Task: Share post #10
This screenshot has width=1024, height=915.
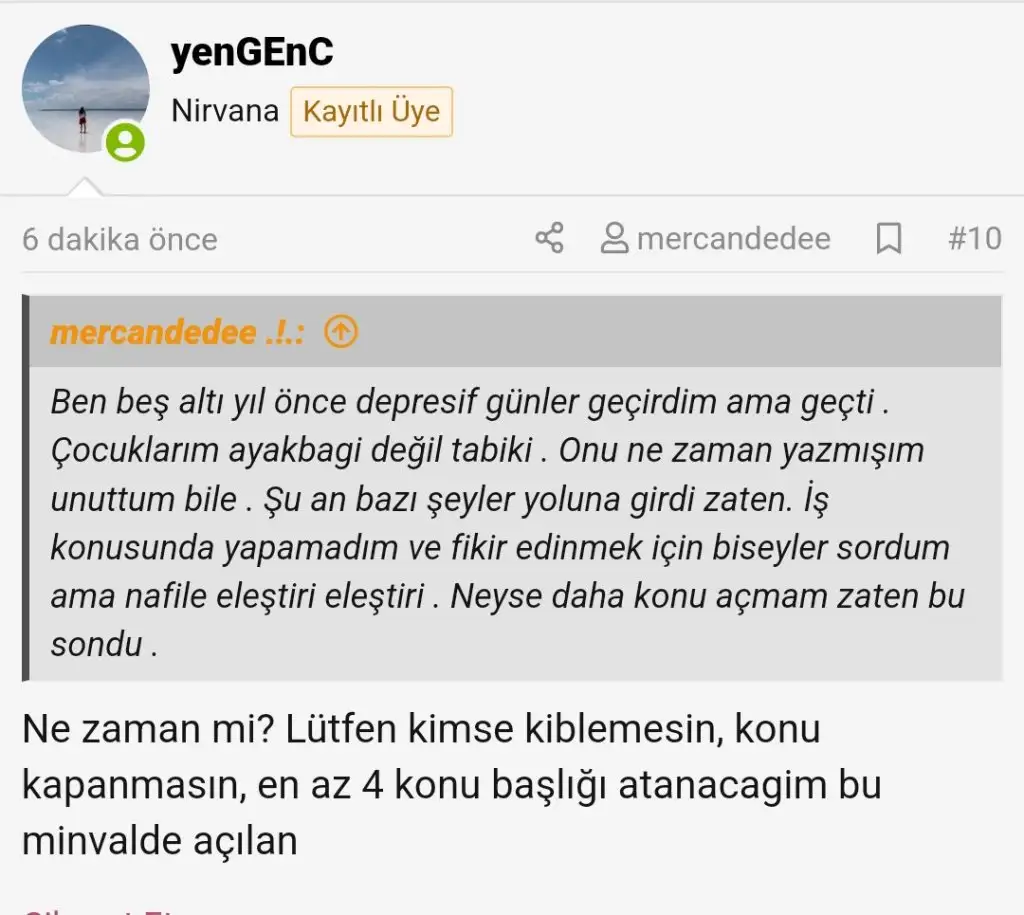Action: point(549,239)
